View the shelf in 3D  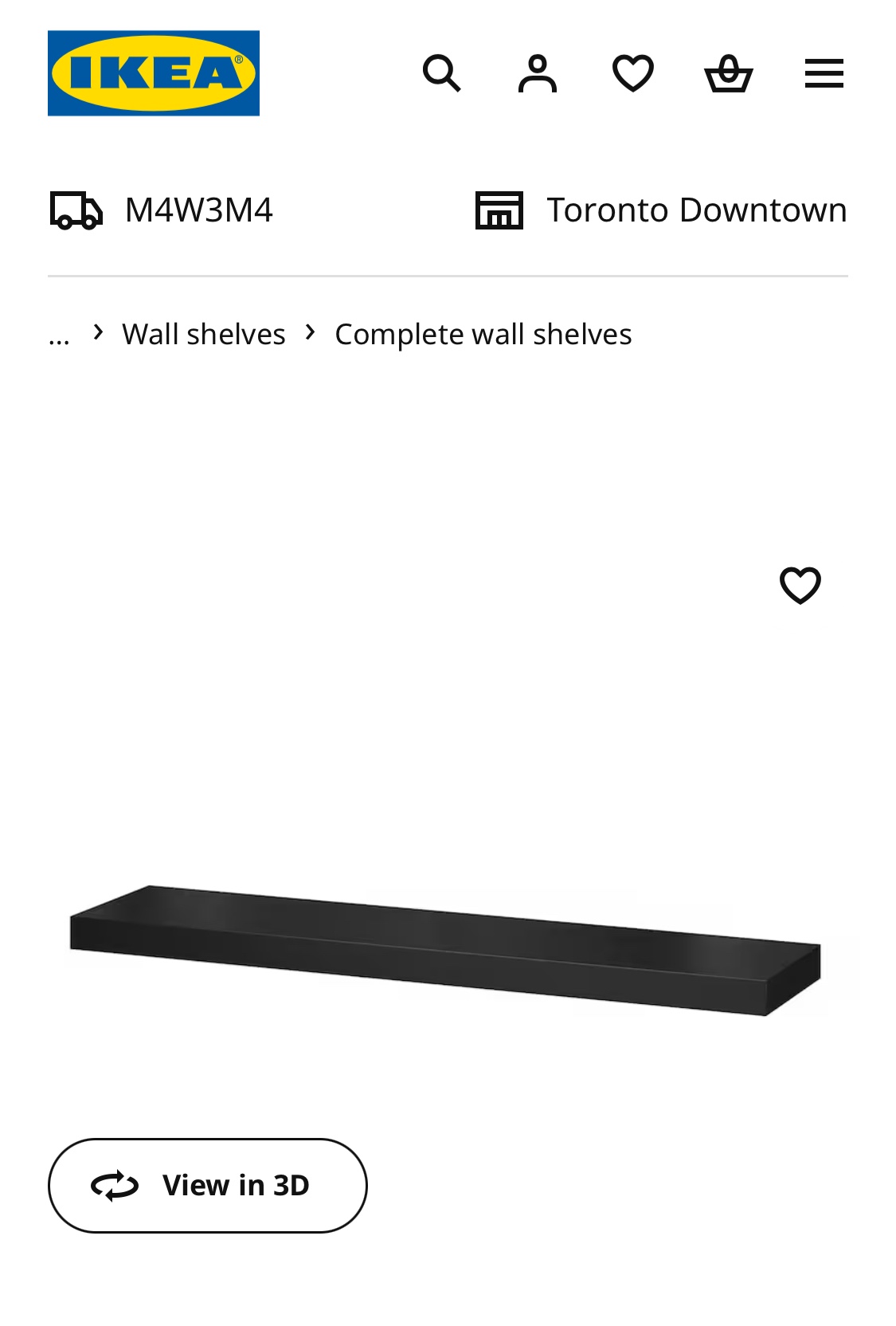point(208,1185)
